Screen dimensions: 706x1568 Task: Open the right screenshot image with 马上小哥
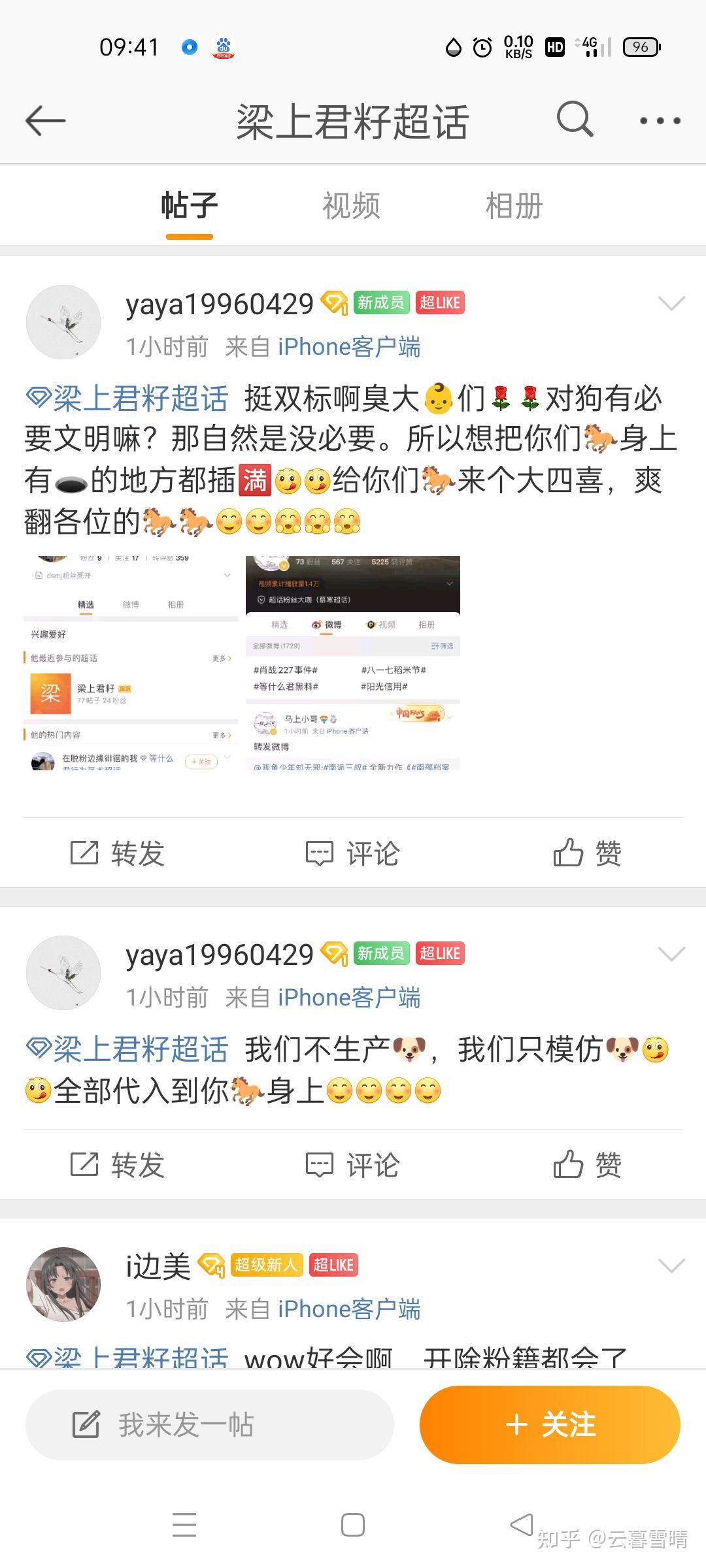pyautogui.click(x=353, y=662)
